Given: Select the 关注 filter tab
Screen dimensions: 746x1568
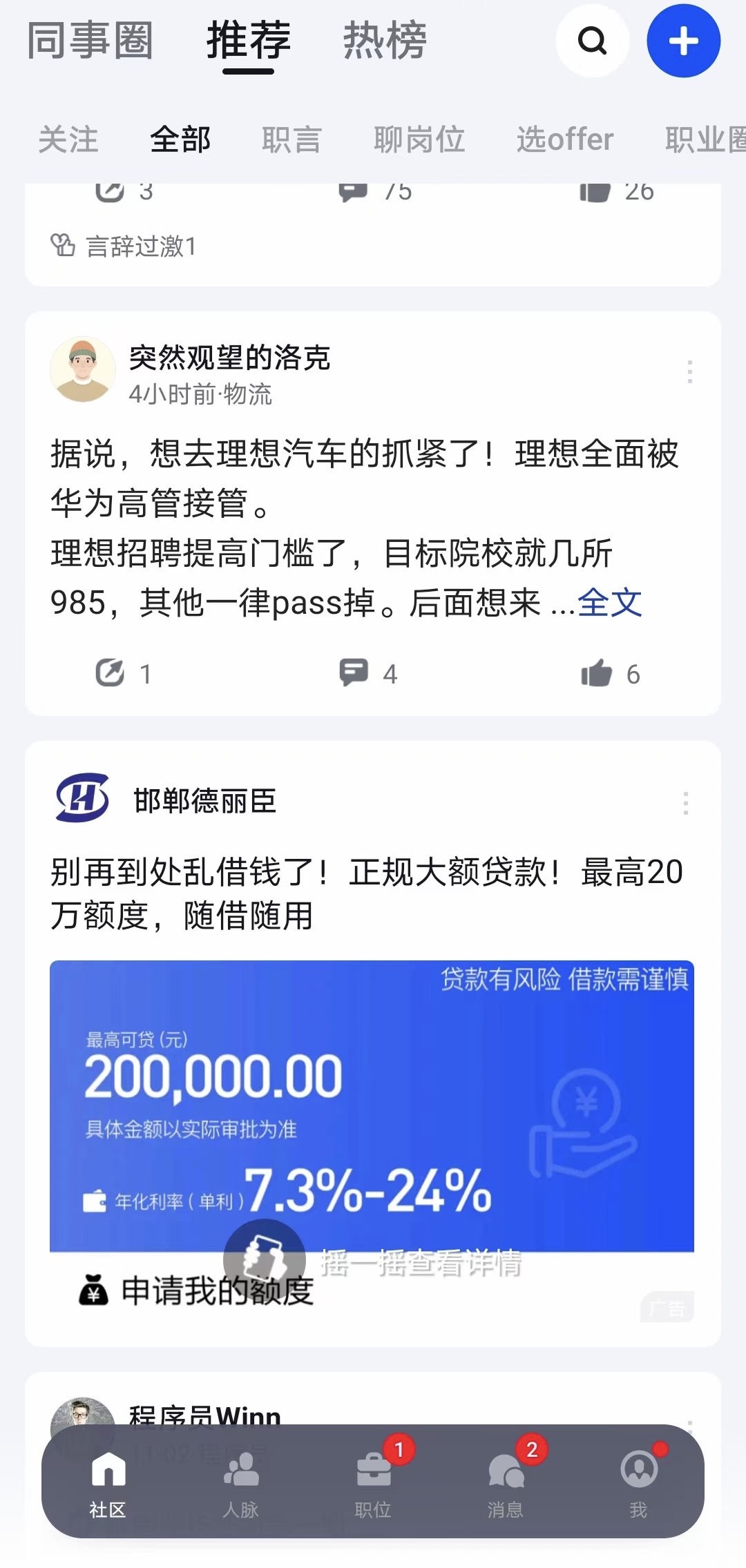Looking at the screenshot, I should [68, 139].
